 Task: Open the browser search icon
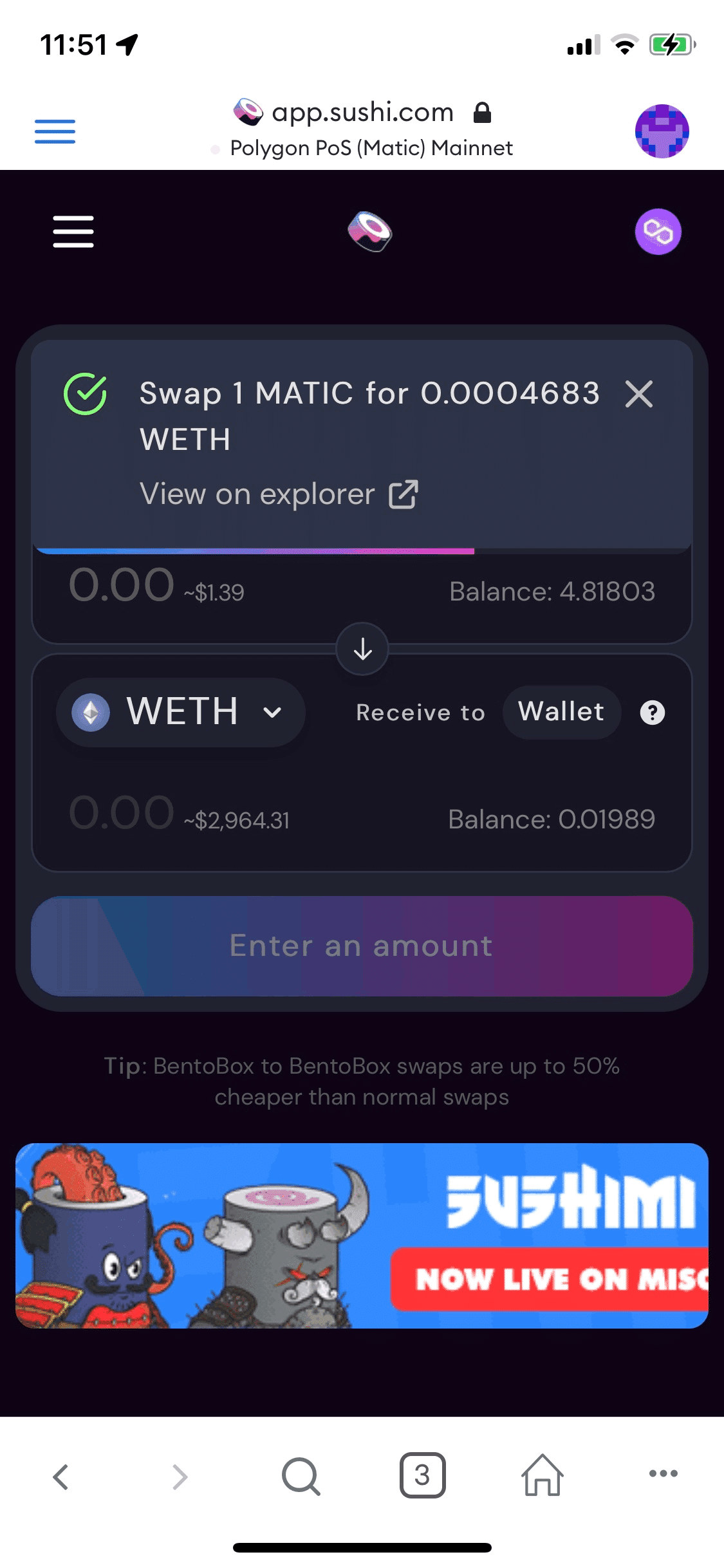point(301,1475)
